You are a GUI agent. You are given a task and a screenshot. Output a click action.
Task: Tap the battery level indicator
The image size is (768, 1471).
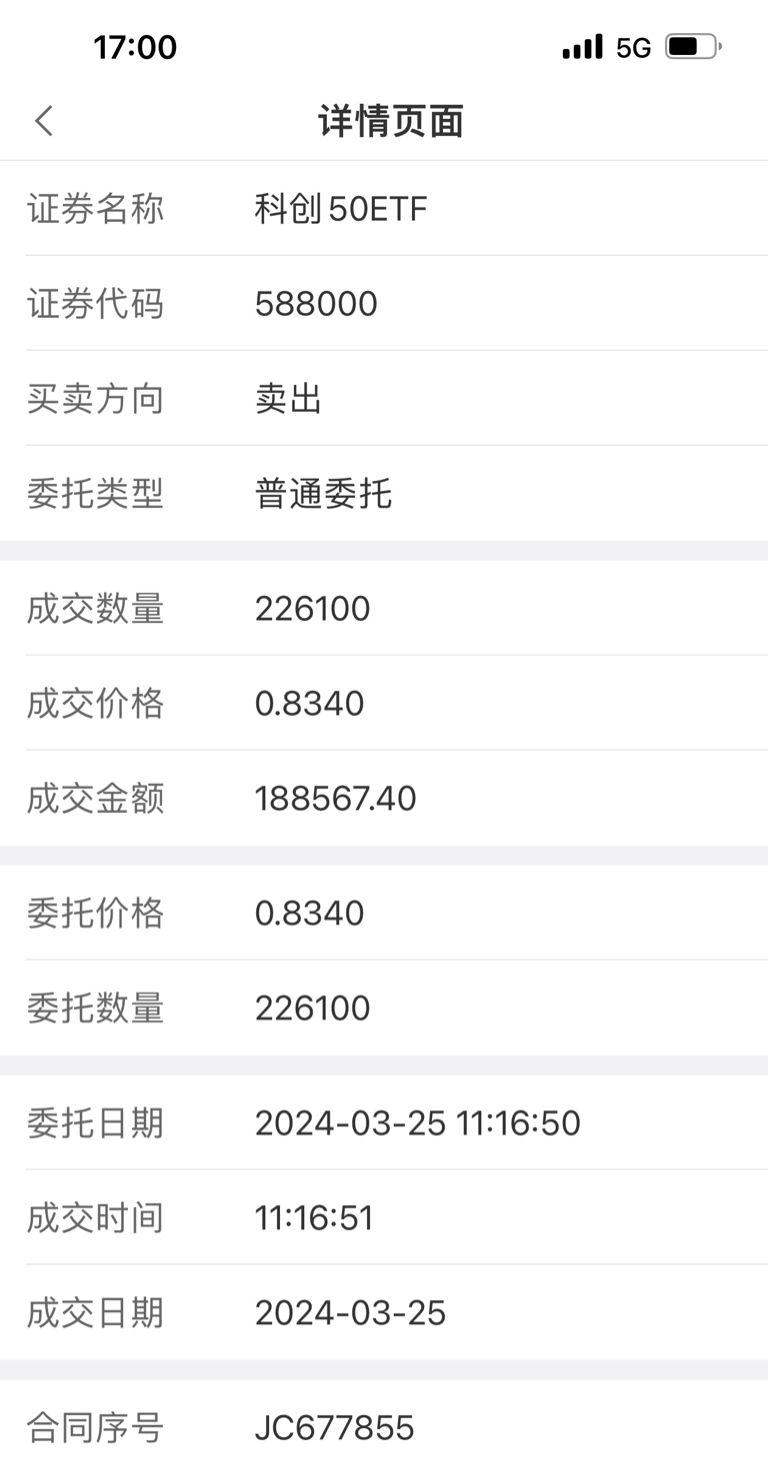pyautogui.click(x=694, y=46)
